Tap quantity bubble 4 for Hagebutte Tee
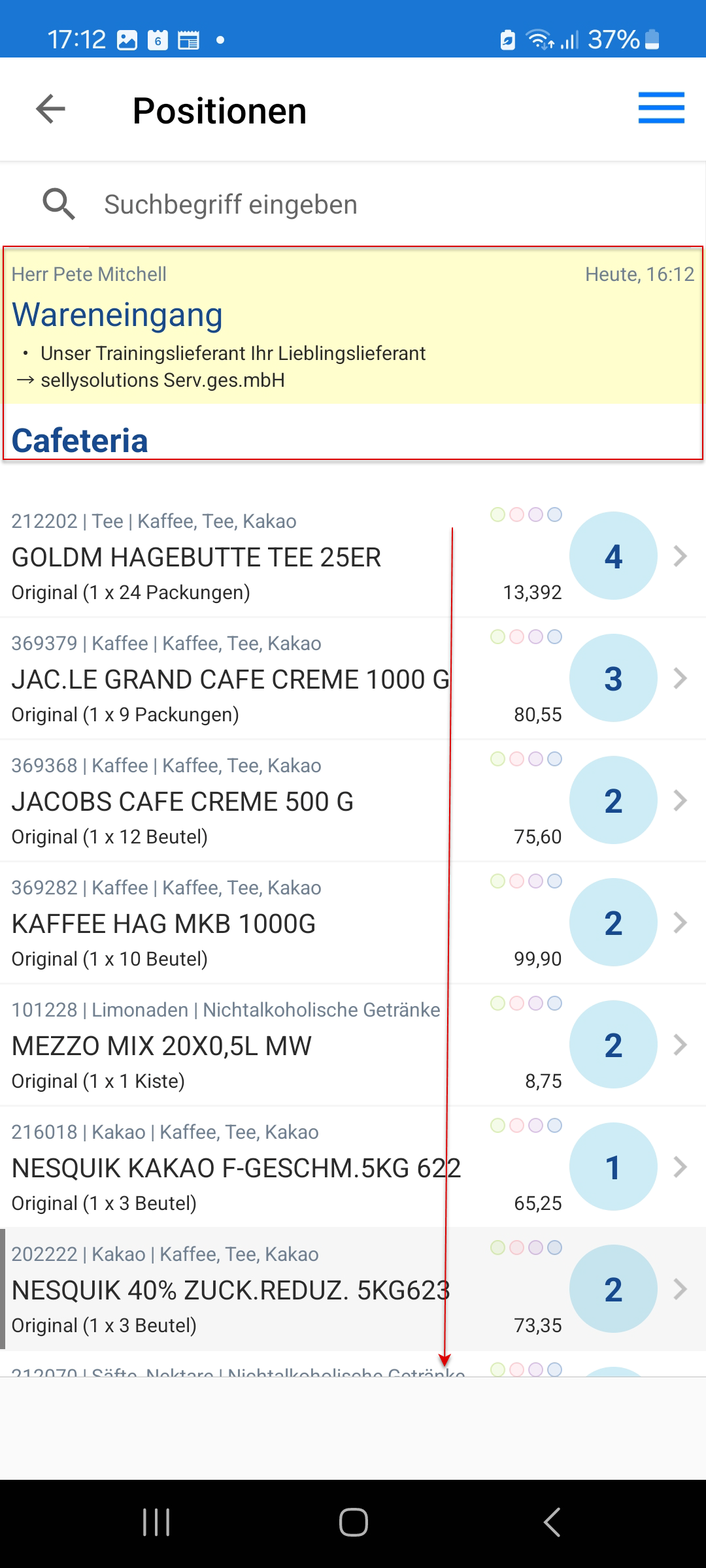 point(613,556)
